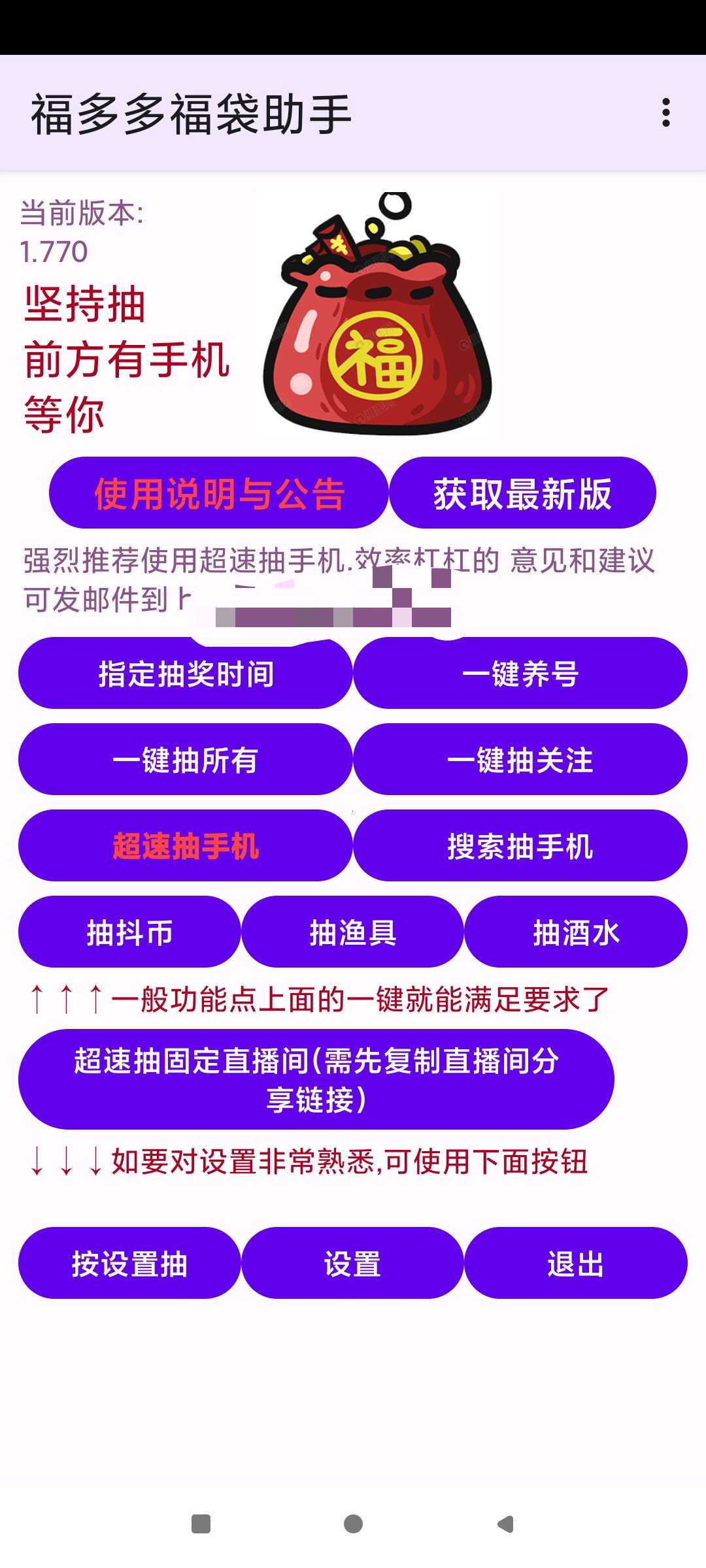This screenshot has width=706, height=1568.
Task: Start 超速抽固定直播间
Action: [x=316, y=1079]
